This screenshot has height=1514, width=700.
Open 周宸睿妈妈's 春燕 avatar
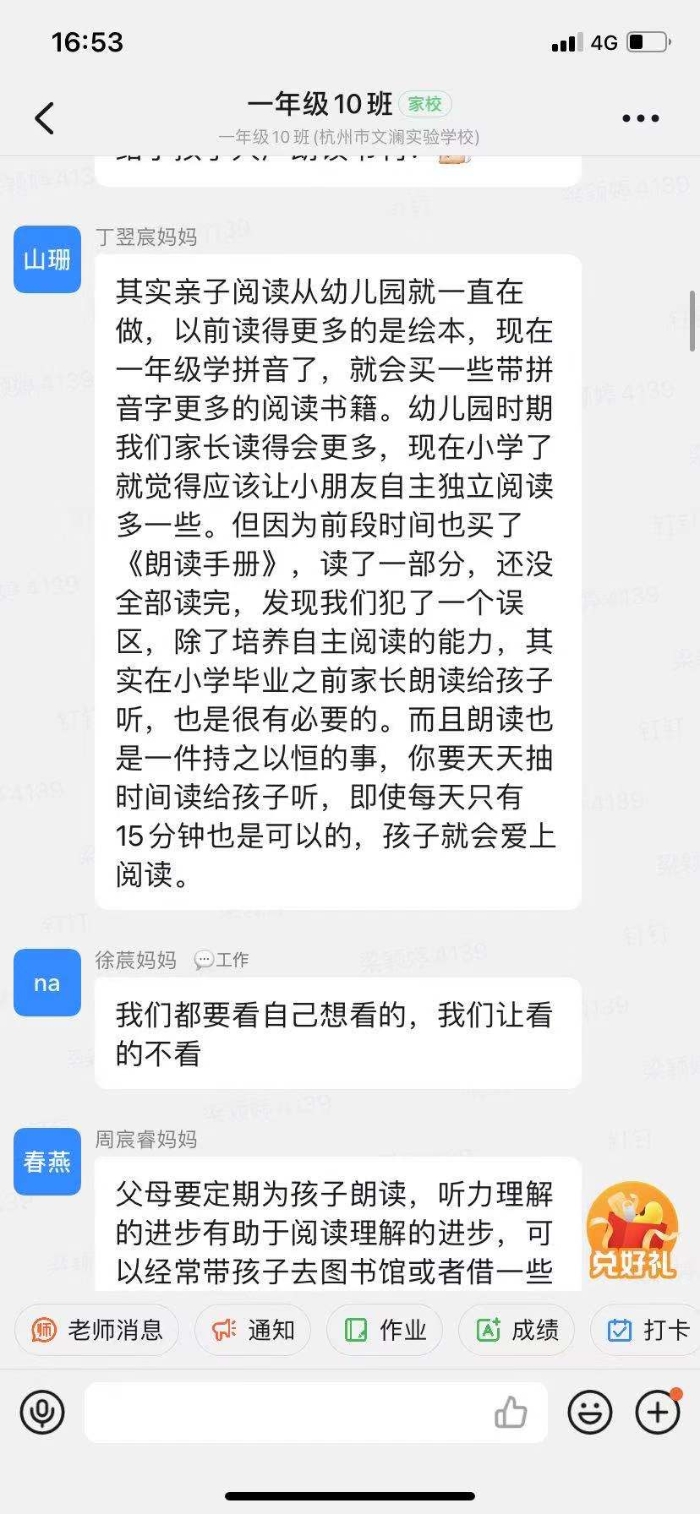point(47,1163)
